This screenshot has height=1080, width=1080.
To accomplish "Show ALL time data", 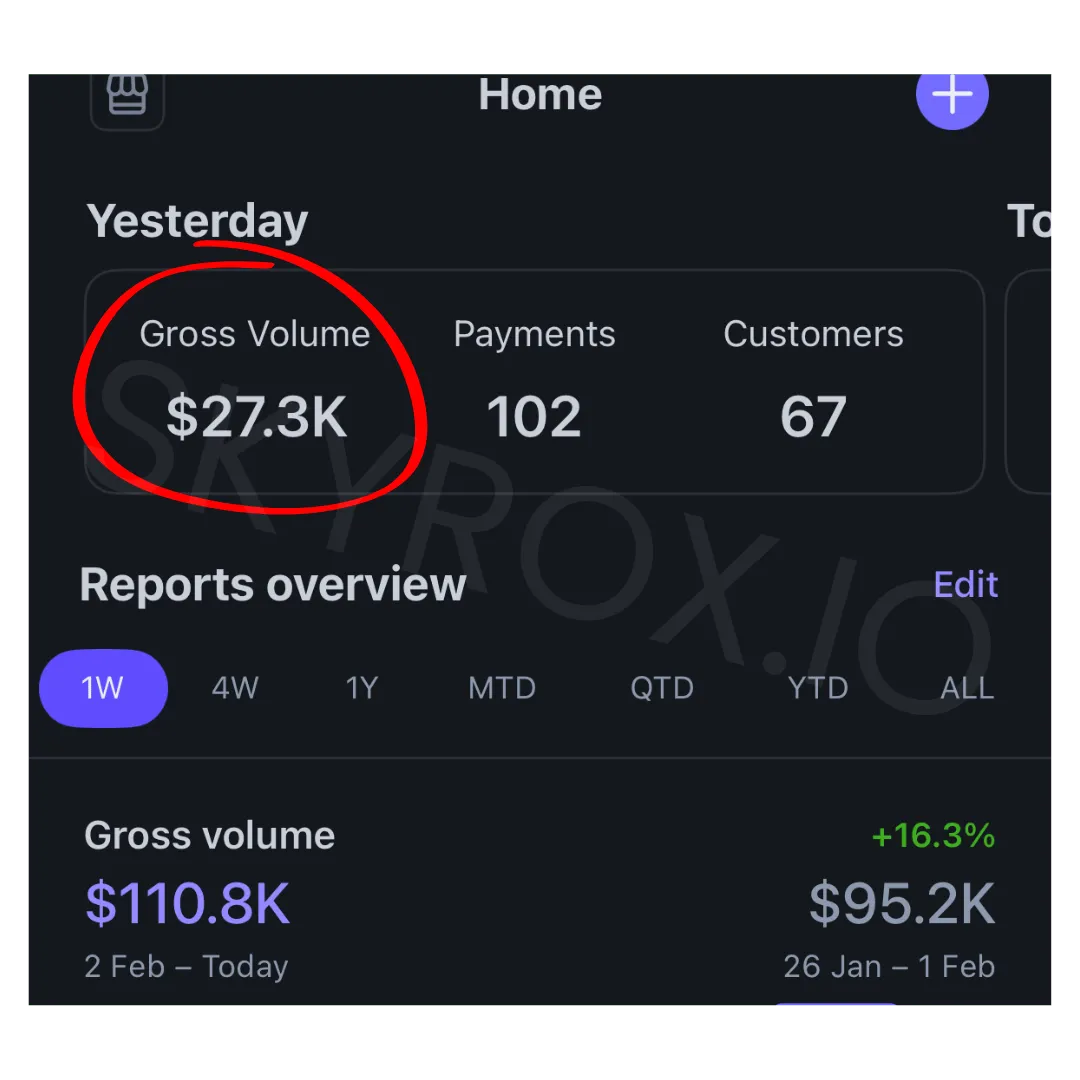I will pos(967,687).
